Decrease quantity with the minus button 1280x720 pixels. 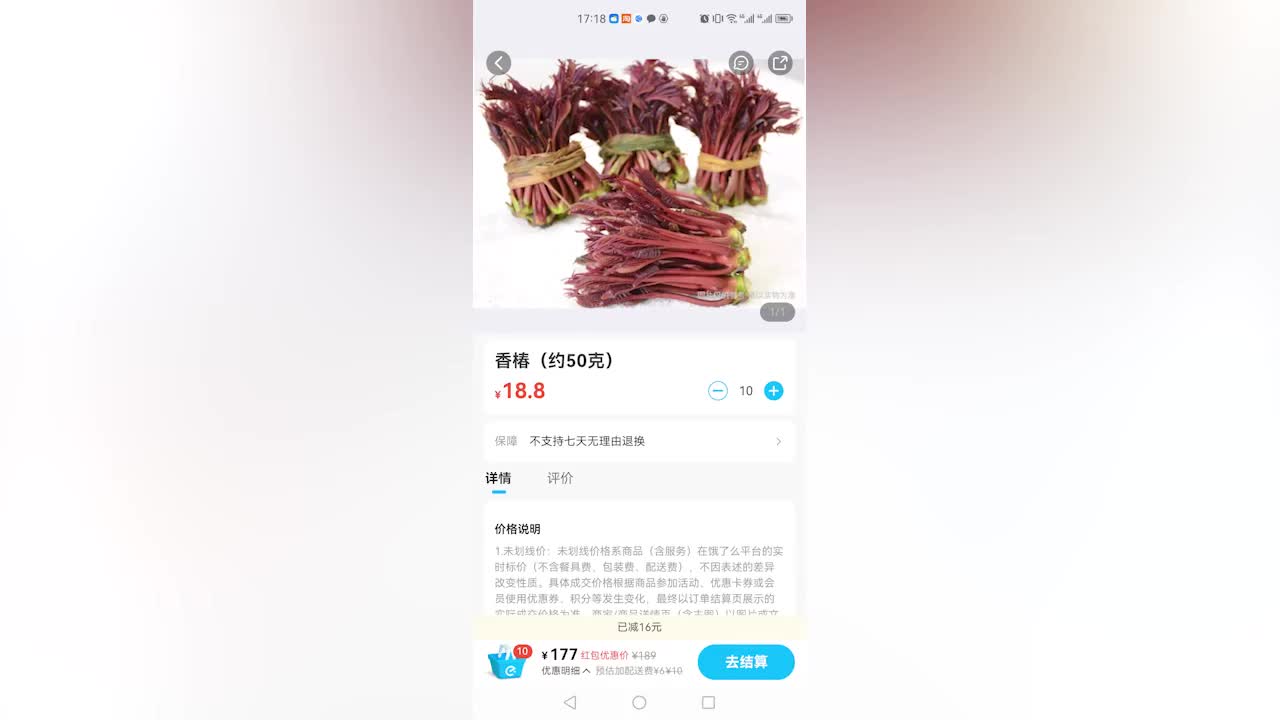click(x=718, y=391)
